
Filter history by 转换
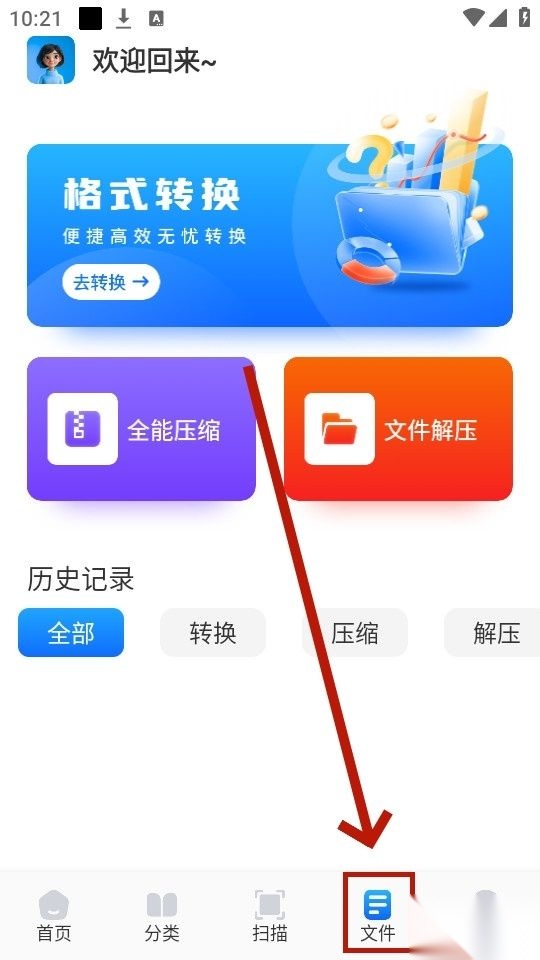(x=213, y=632)
